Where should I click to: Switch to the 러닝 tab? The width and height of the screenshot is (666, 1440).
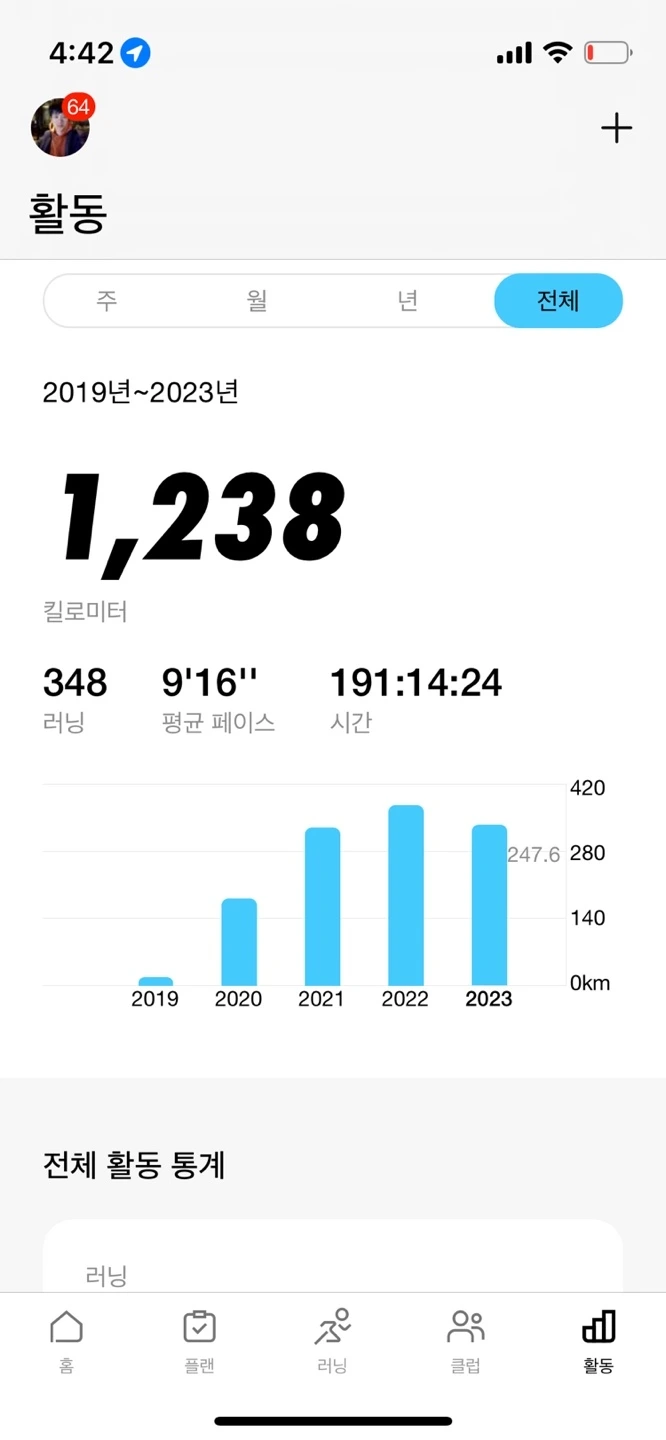332,1340
